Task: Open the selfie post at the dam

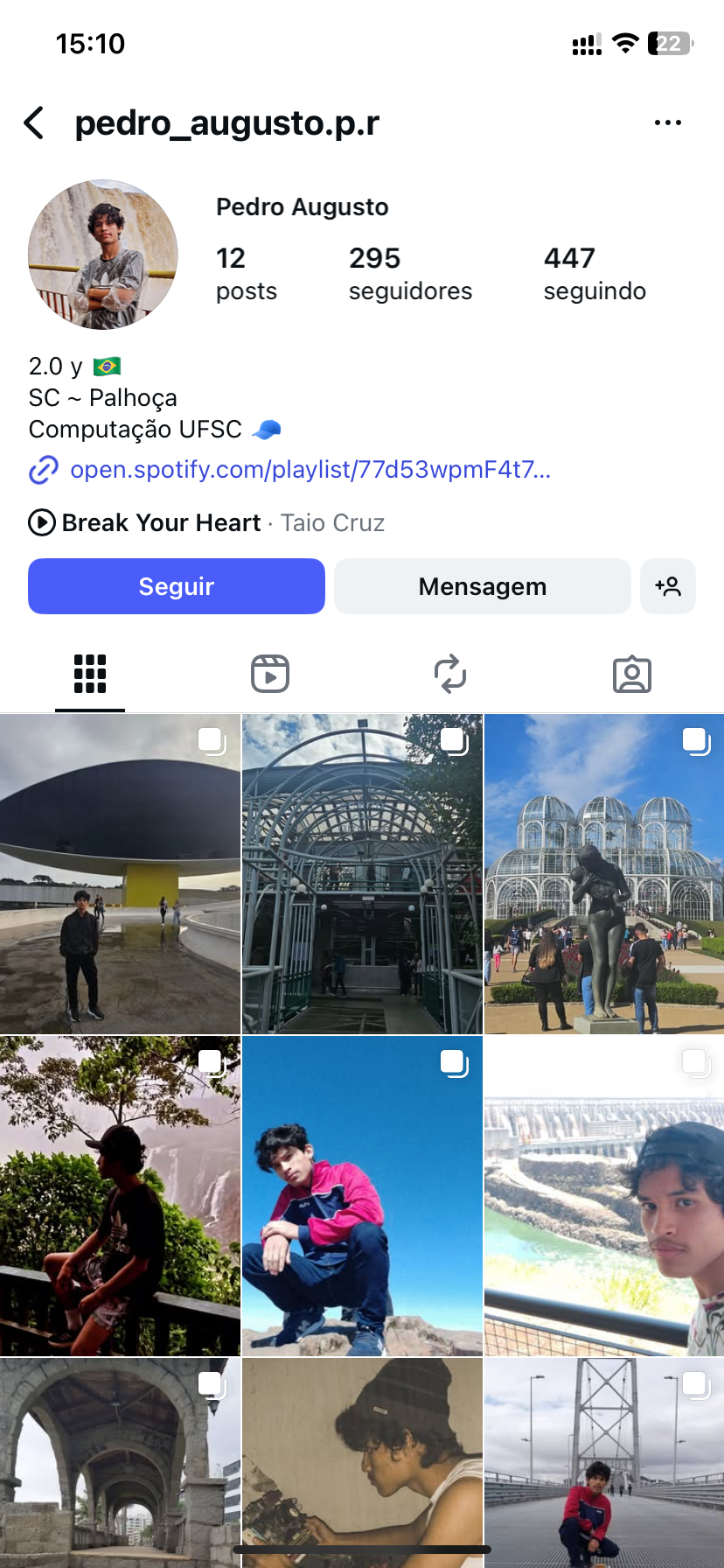Action: (x=604, y=1195)
